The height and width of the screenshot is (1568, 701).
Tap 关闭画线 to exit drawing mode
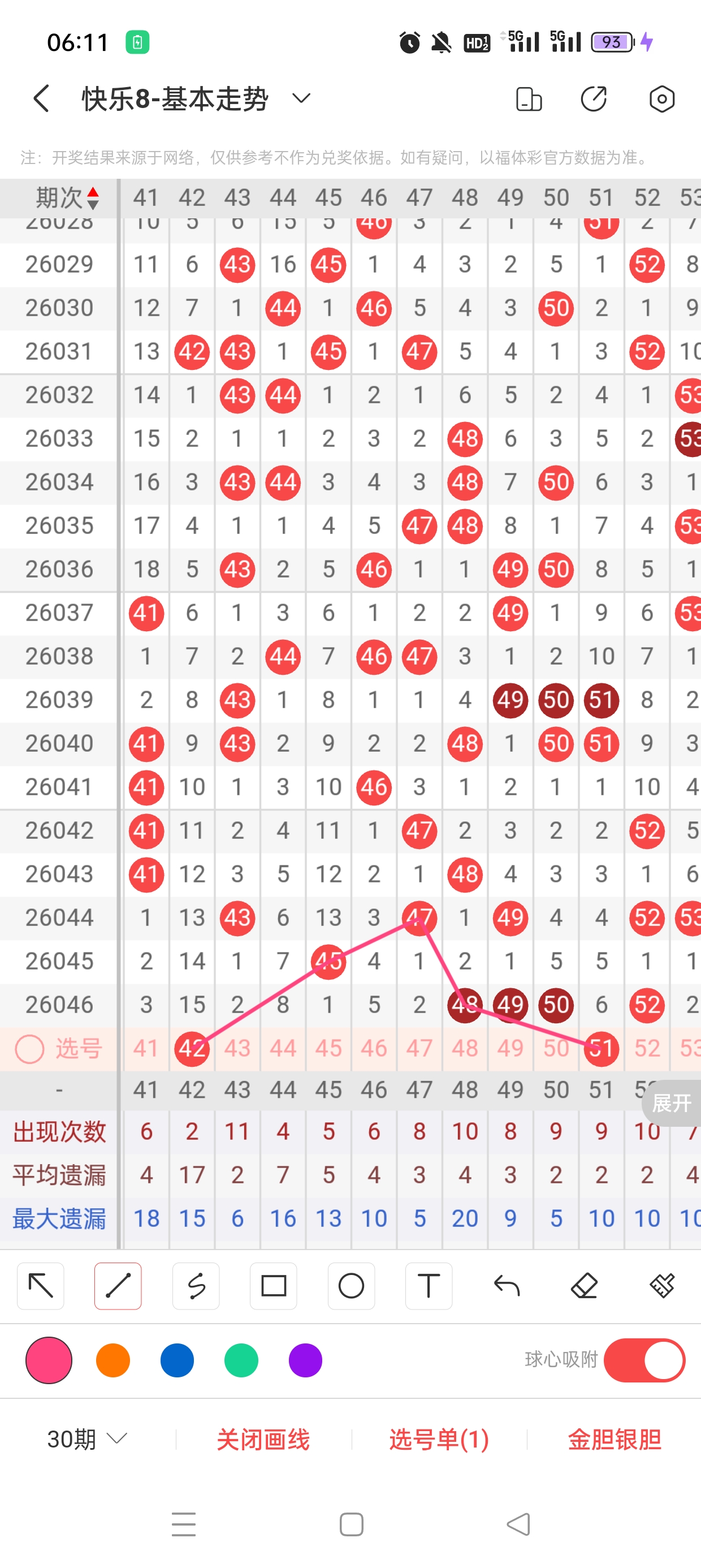(x=263, y=1439)
